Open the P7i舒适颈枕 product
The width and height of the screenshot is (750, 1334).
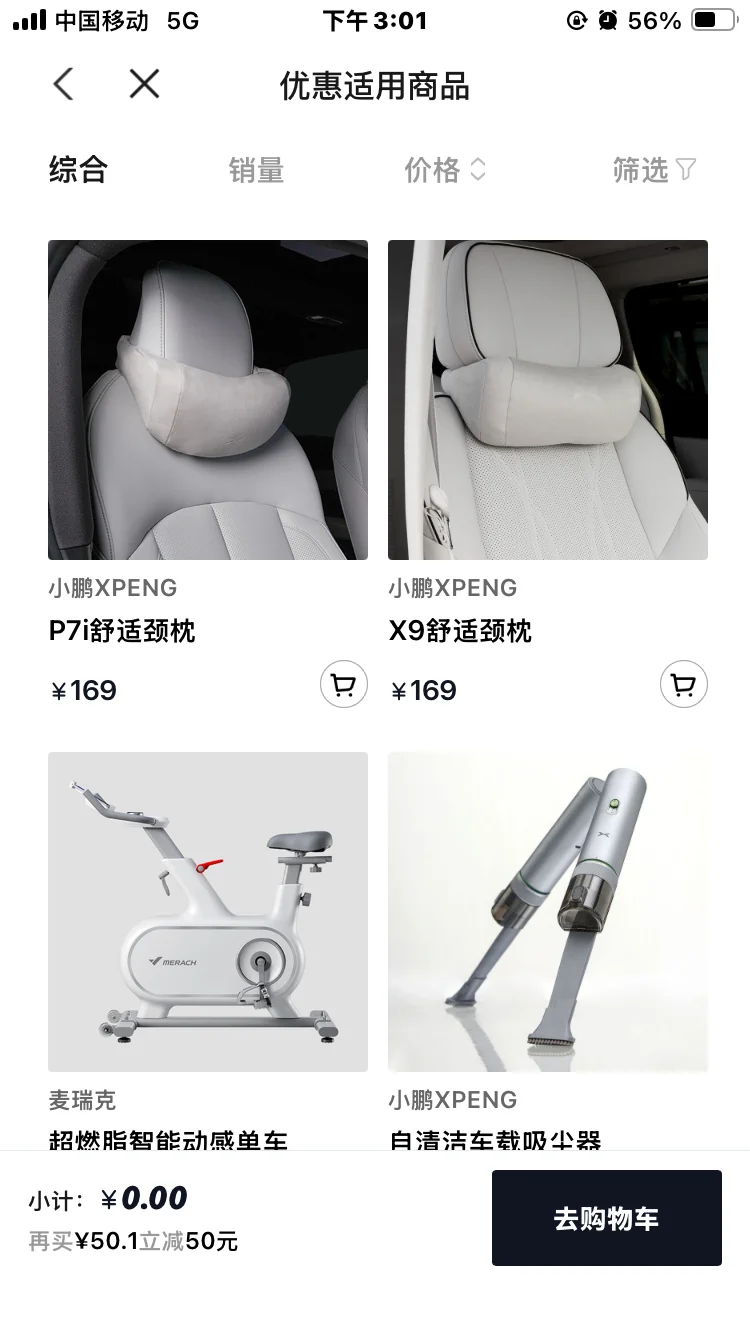coord(208,400)
